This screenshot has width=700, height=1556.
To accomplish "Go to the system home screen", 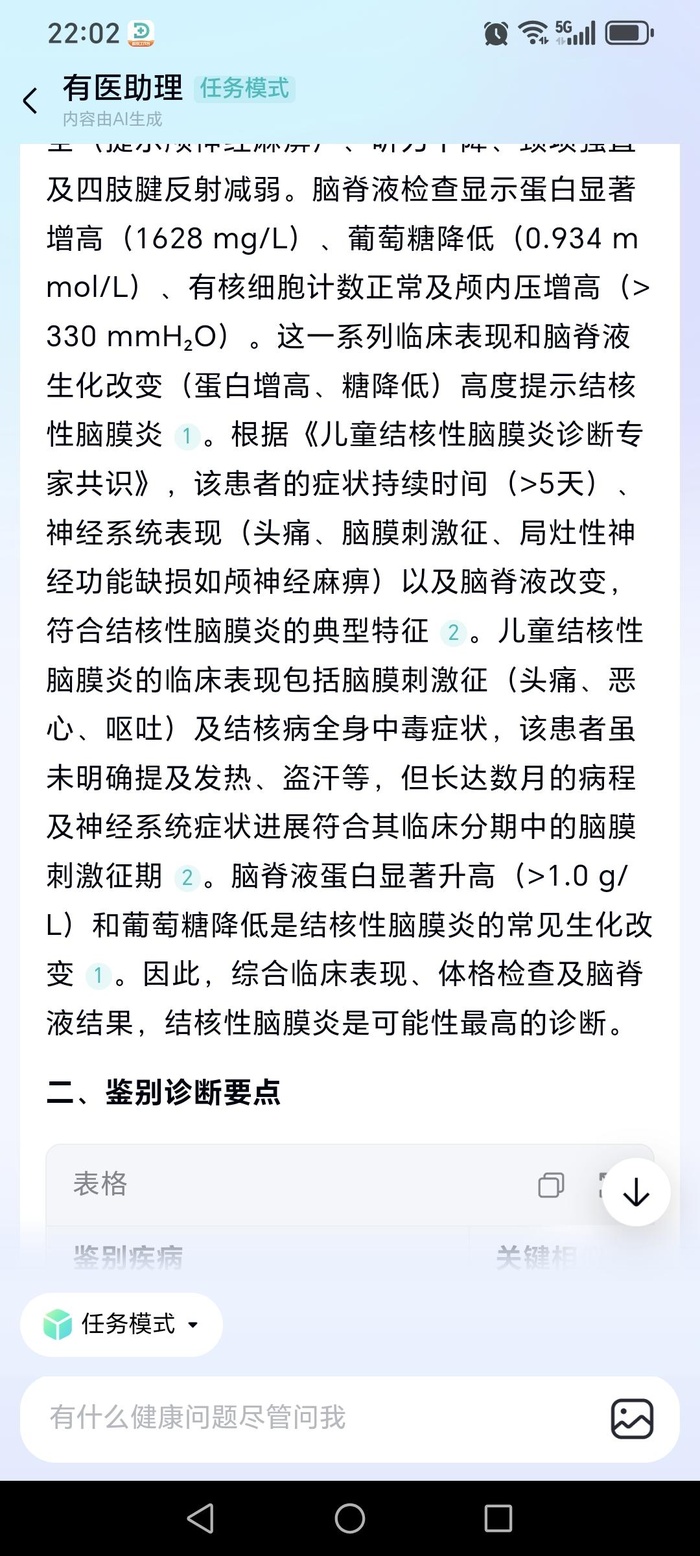I will [x=350, y=1518].
